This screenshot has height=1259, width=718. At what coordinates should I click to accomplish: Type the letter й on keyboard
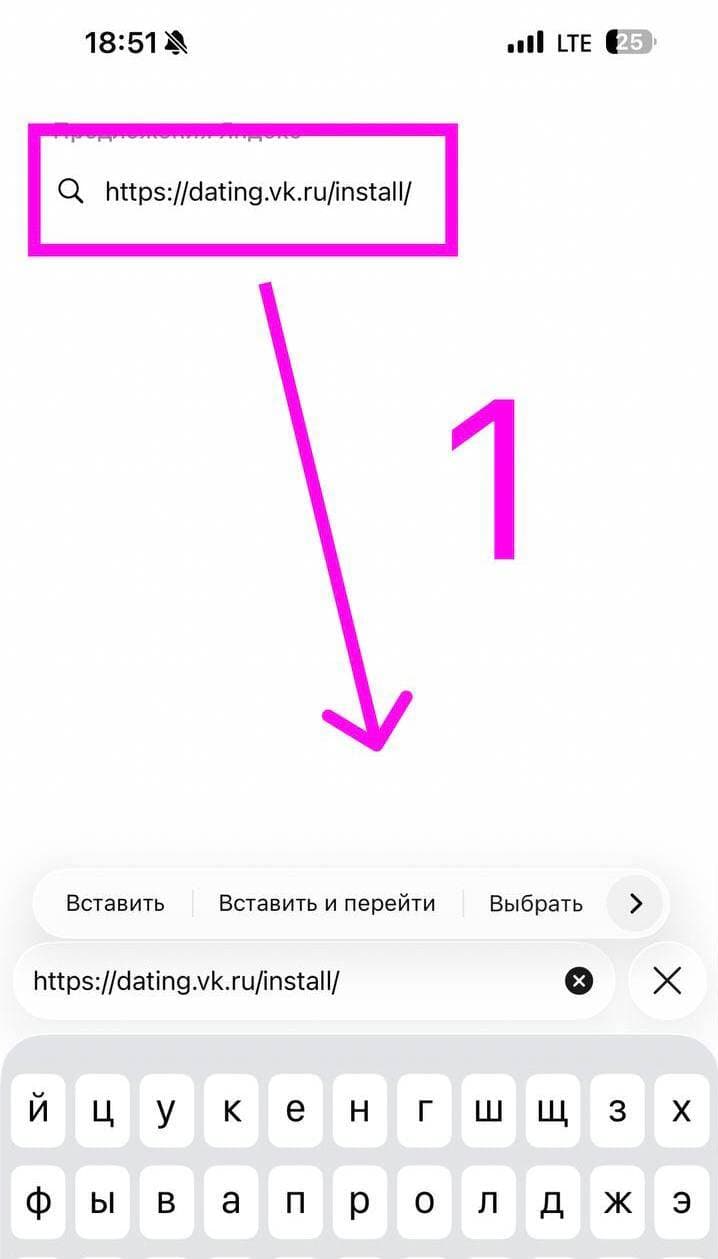click(39, 1110)
